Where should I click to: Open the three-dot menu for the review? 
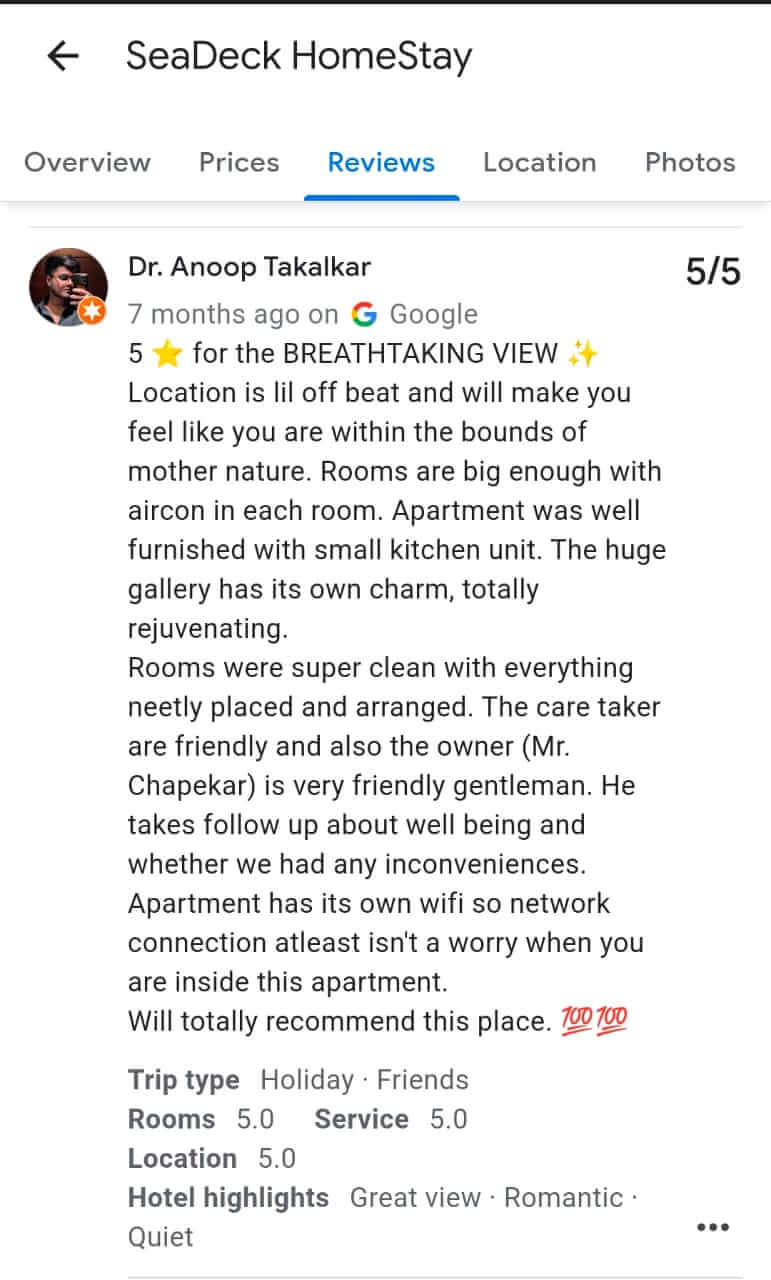click(x=713, y=1227)
